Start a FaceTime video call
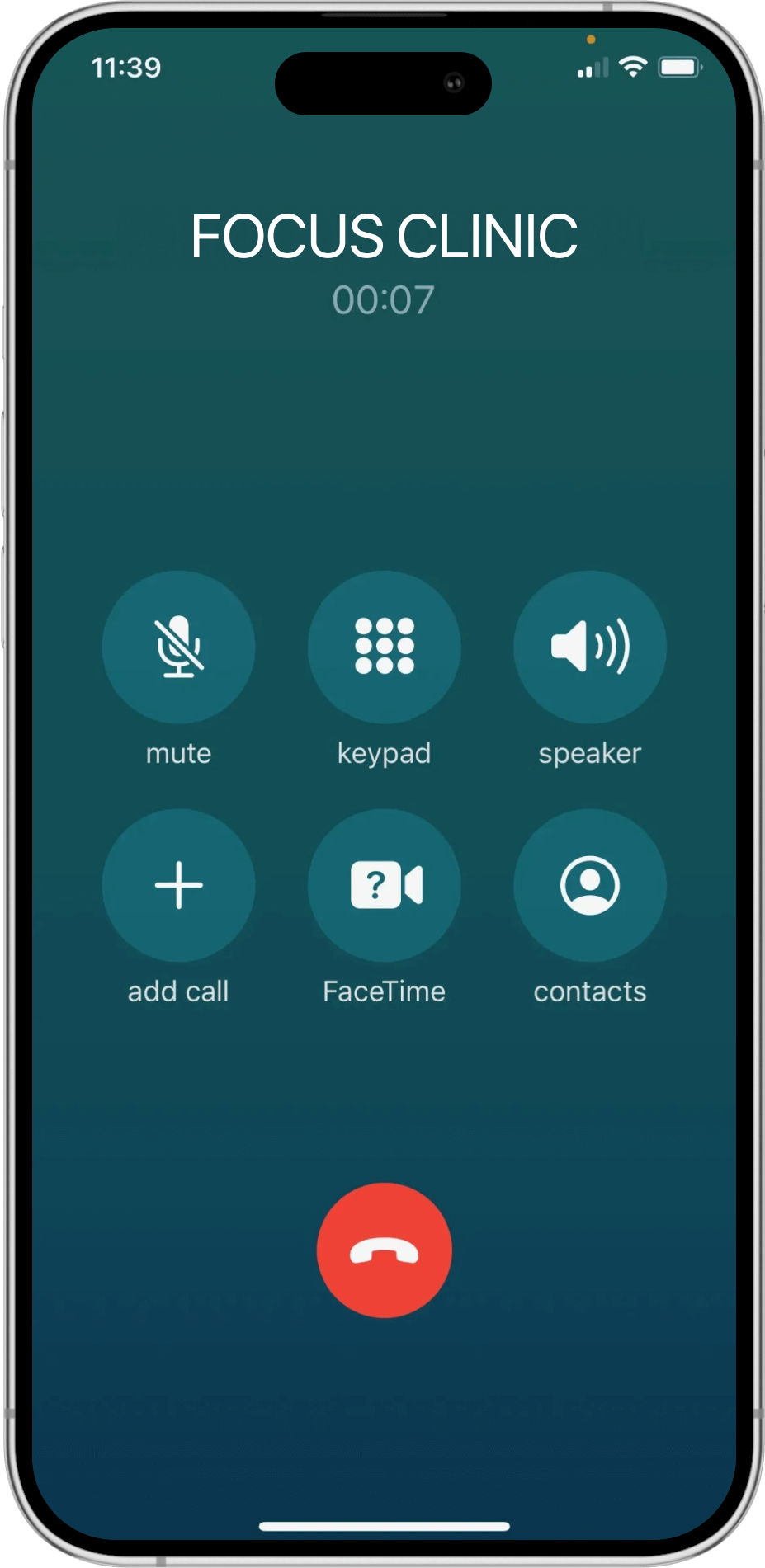Viewport: 765px width, 1568px height. pyautogui.click(x=384, y=885)
